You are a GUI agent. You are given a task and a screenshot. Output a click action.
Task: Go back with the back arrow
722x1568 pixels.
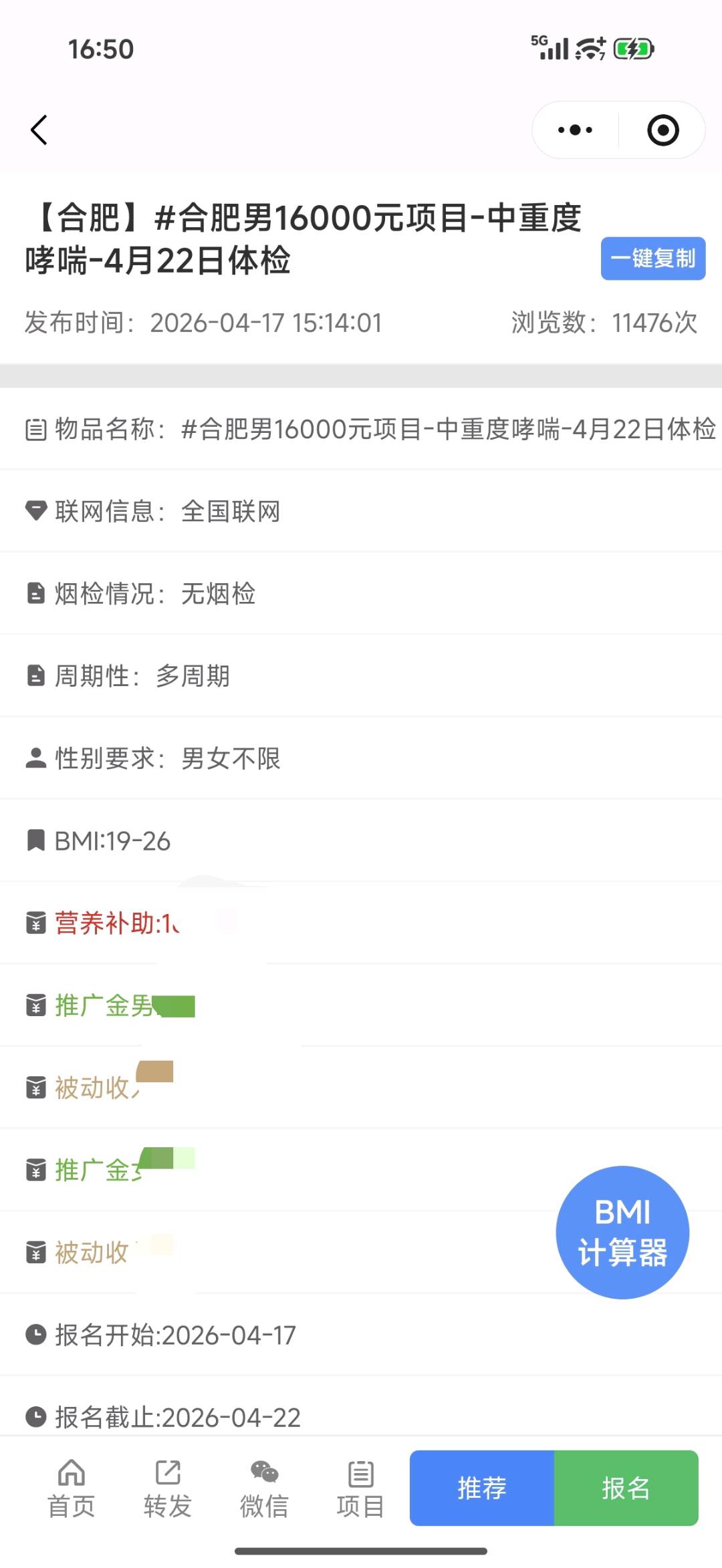coord(38,130)
